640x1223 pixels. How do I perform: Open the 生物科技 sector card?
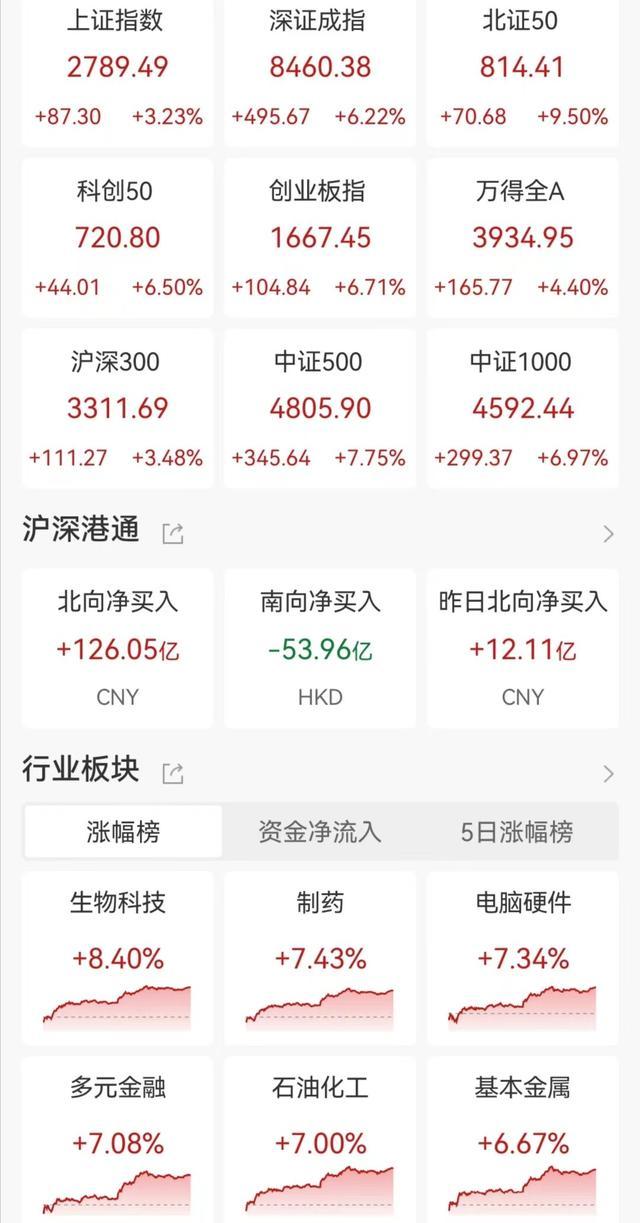(118, 958)
